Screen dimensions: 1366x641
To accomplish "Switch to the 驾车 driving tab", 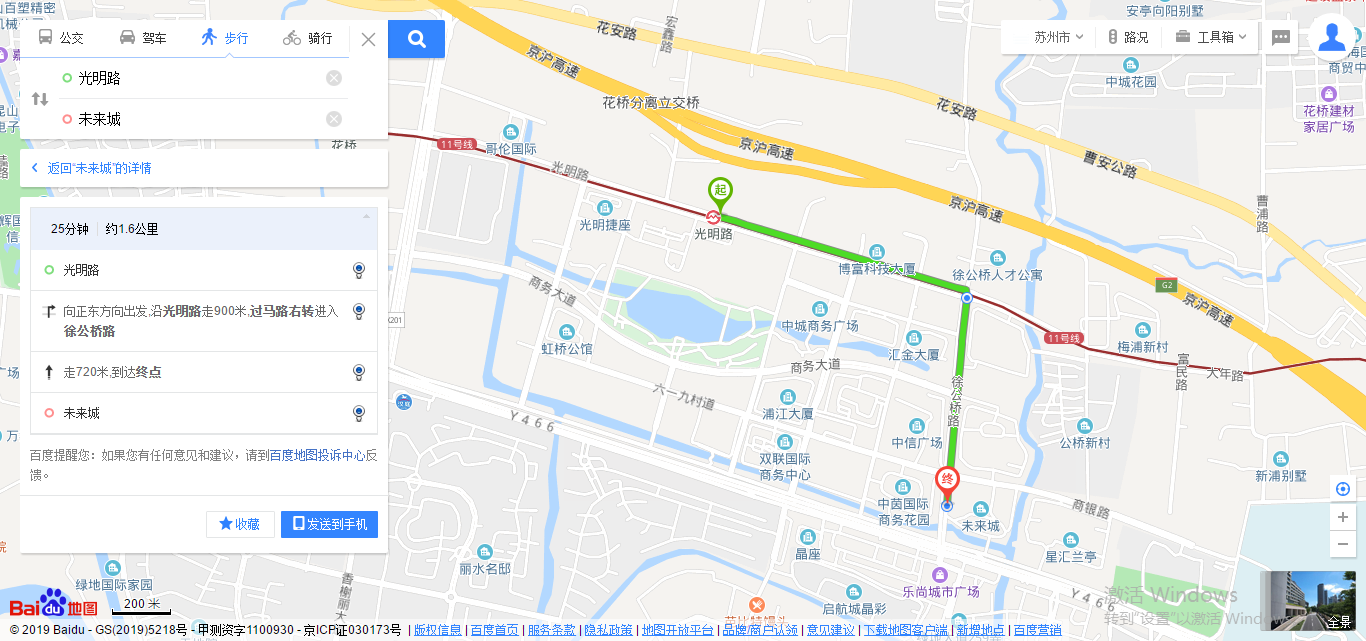I will tap(143, 39).
